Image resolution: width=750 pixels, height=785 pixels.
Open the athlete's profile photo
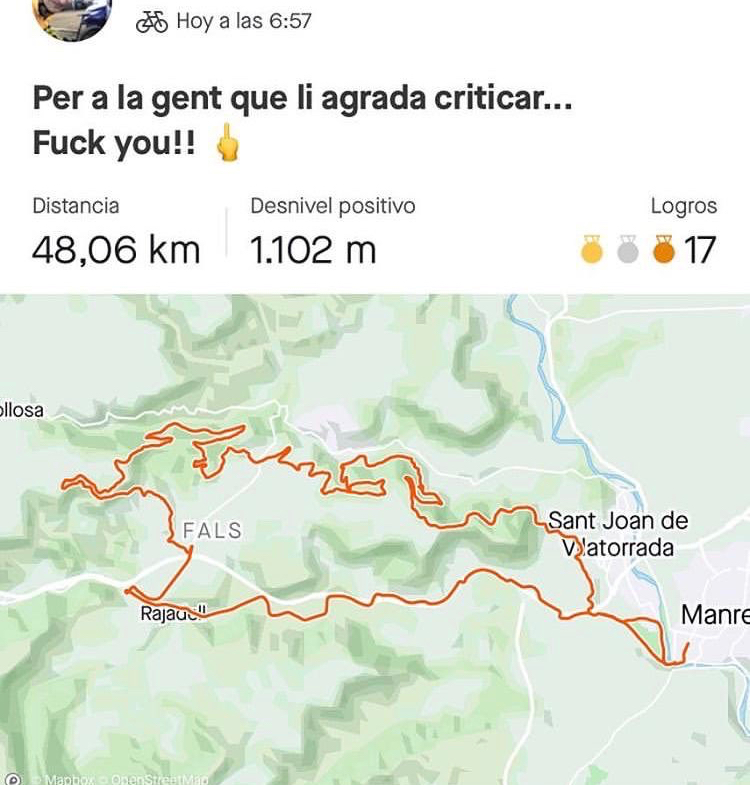[73, 16]
